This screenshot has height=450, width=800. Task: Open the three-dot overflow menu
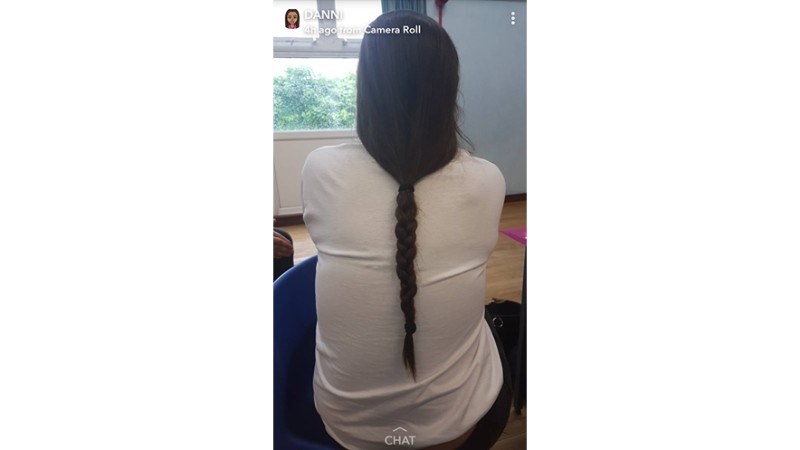[513, 19]
